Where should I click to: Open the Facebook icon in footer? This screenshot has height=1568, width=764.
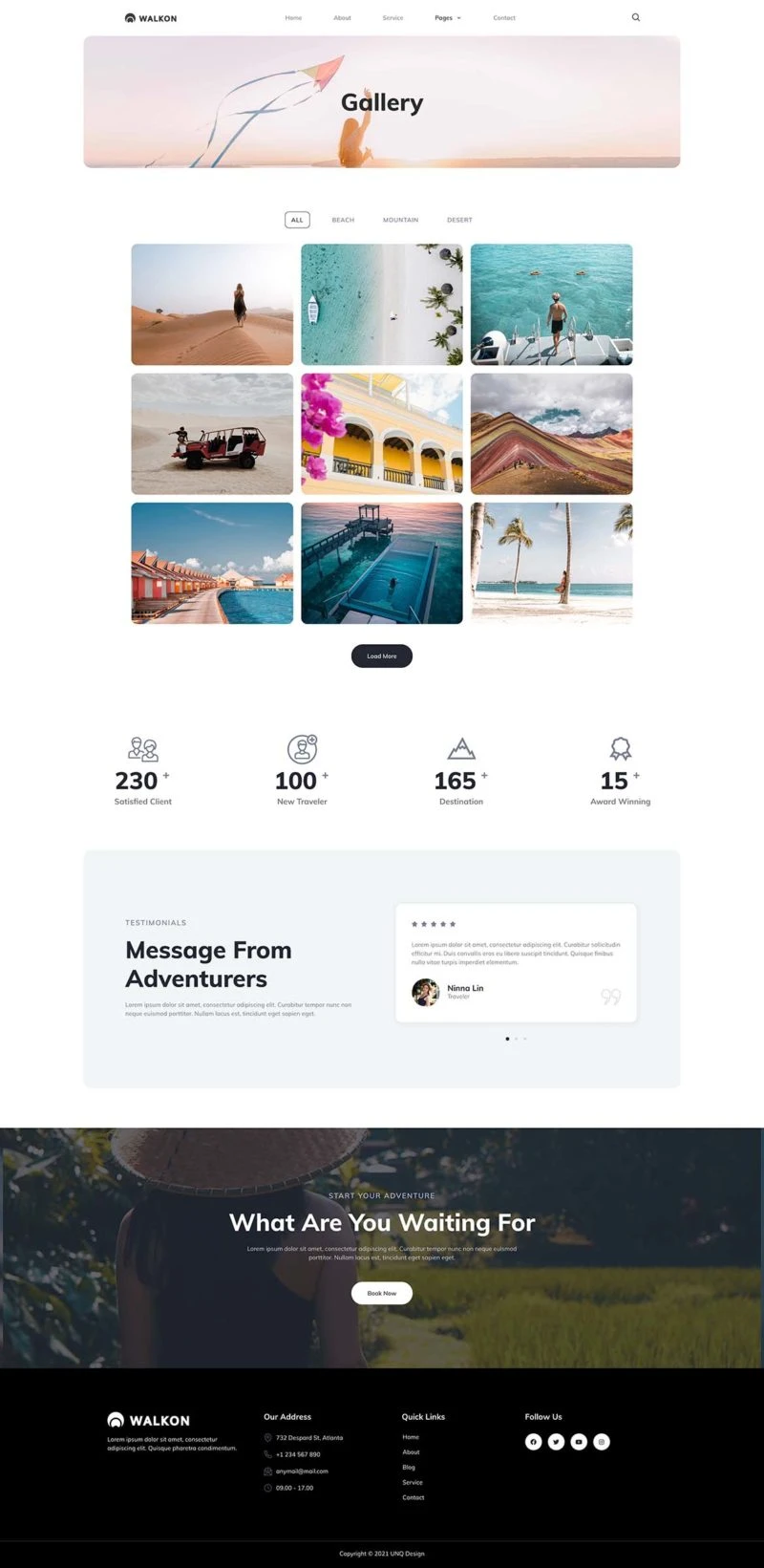pos(533,1442)
